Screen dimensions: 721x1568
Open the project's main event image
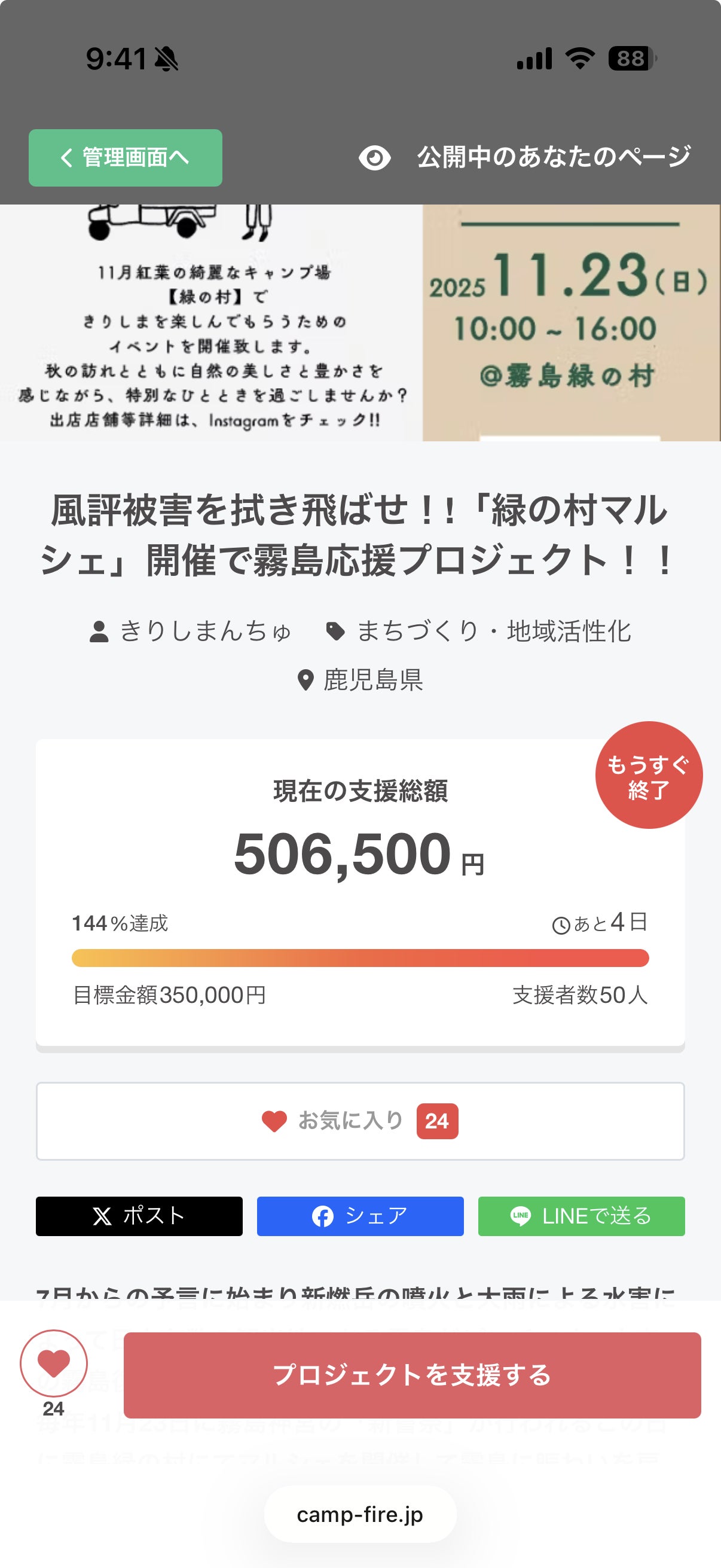[x=360, y=322]
